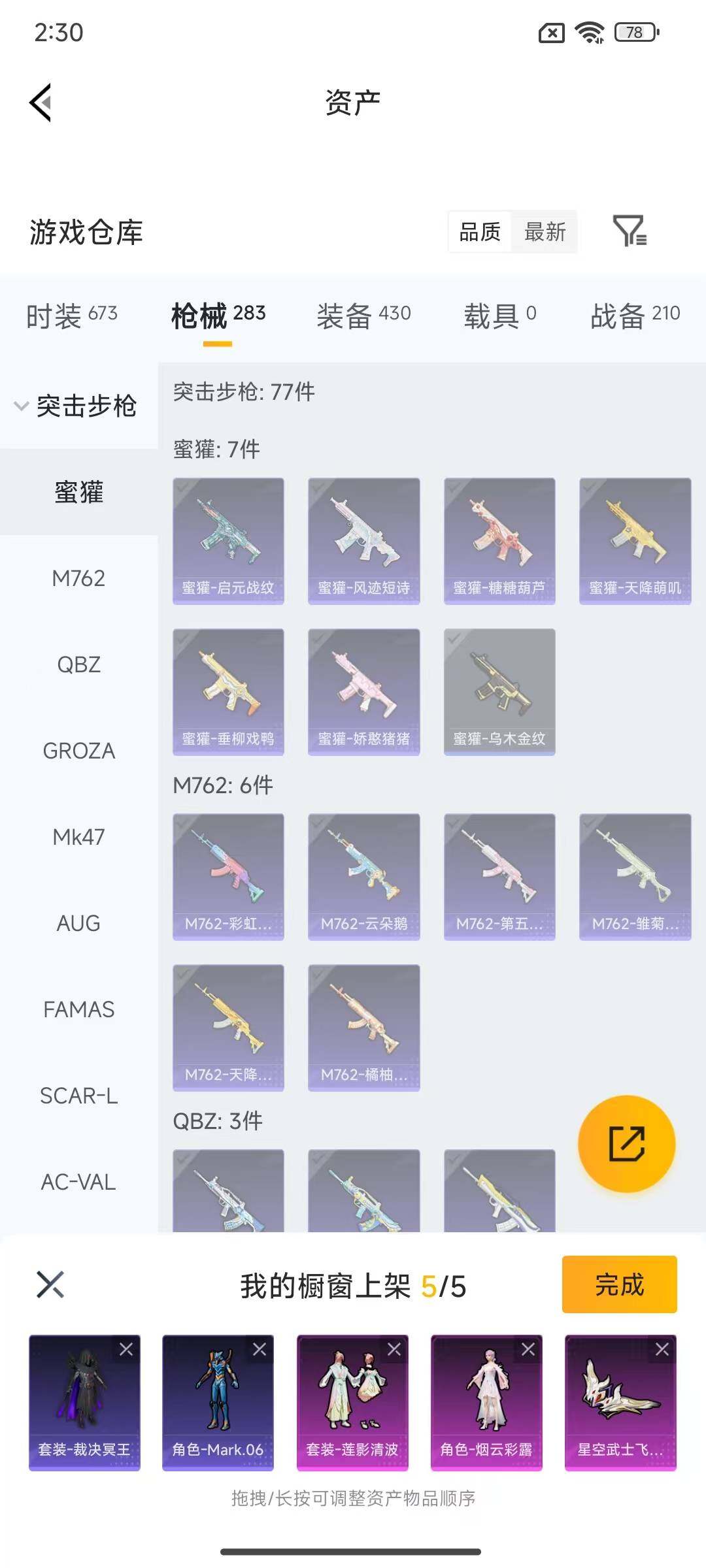Jump to GROZA in the side list
This screenshot has width=706, height=1568.
point(78,751)
